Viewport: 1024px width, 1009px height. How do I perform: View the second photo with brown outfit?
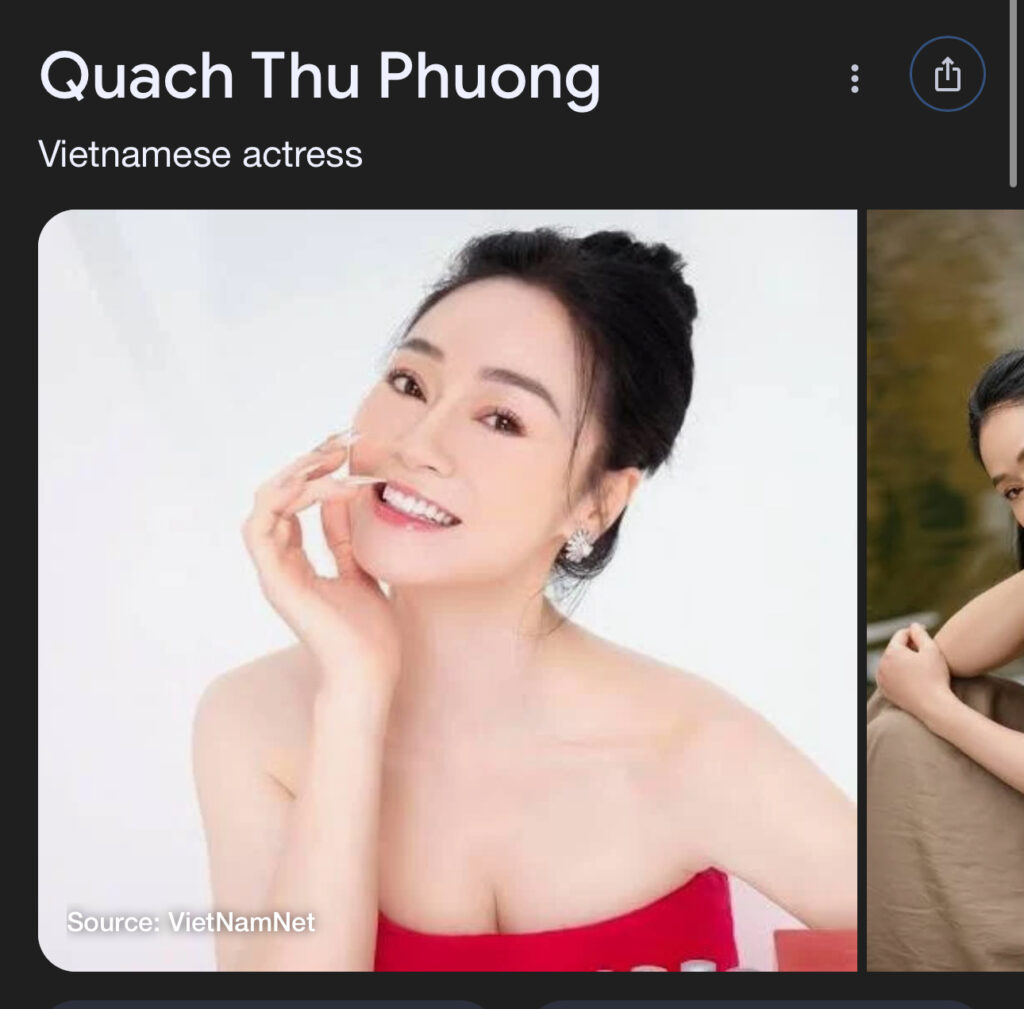point(945,590)
